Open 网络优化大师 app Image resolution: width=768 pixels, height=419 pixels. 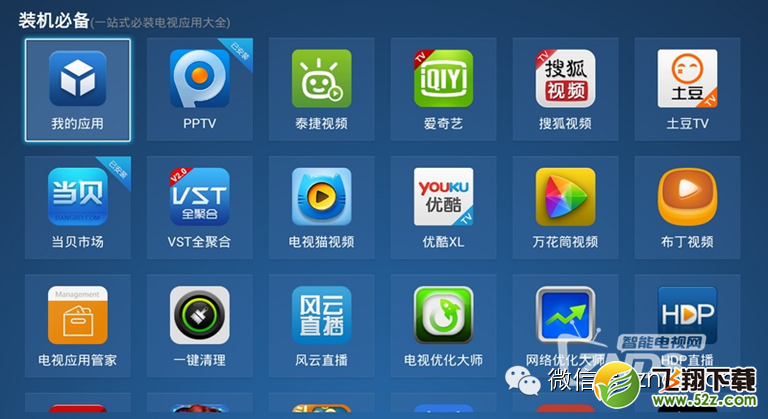tap(565, 320)
